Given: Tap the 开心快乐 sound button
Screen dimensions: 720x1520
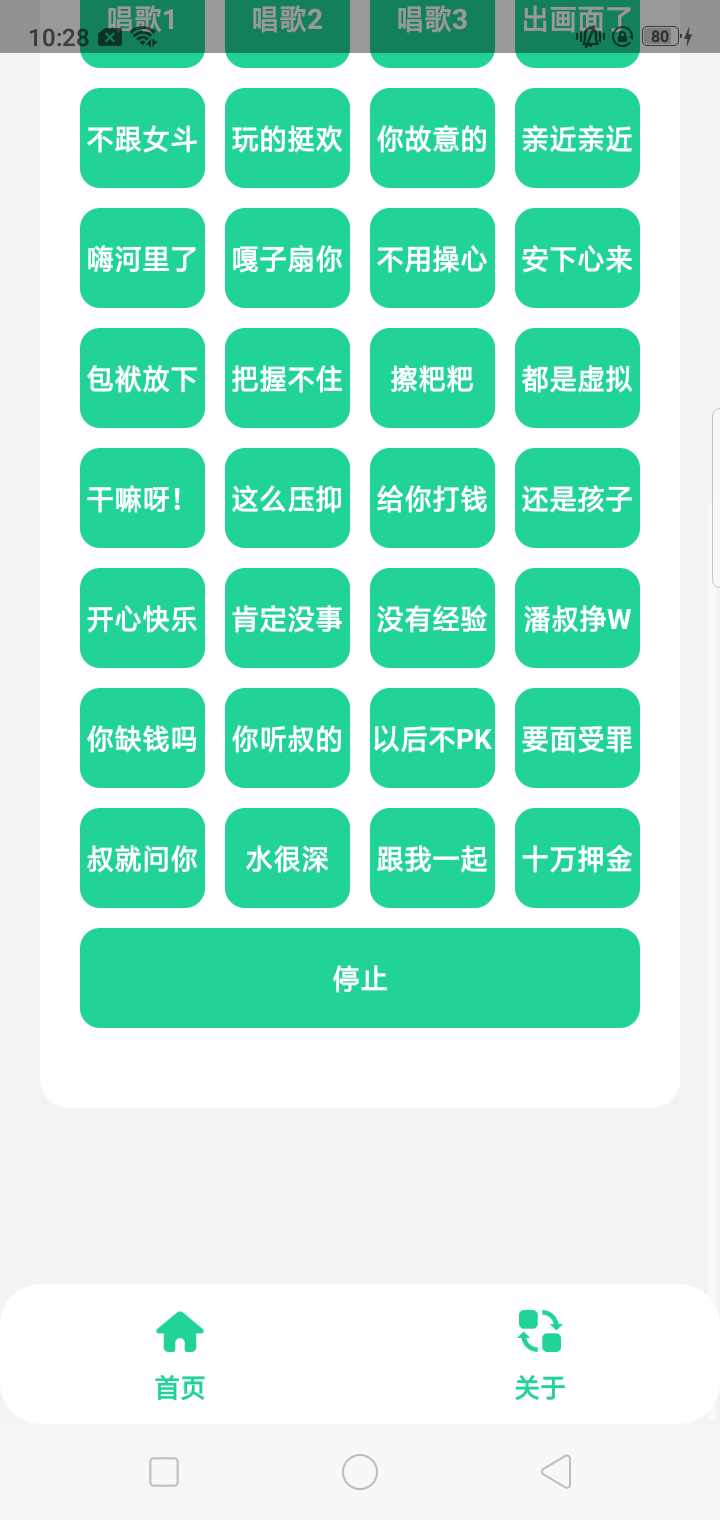Looking at the screenshot, I should click(142, 618).
